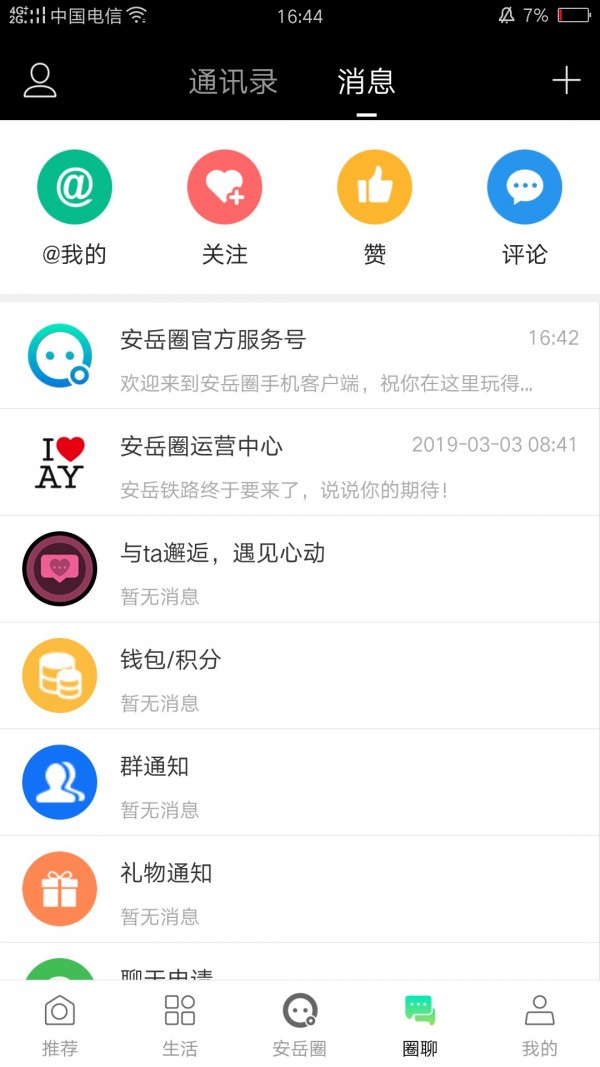Go to the 推荐 tab
The width and height of the screenshot is (600, 1067).
tap(60, 1024)
